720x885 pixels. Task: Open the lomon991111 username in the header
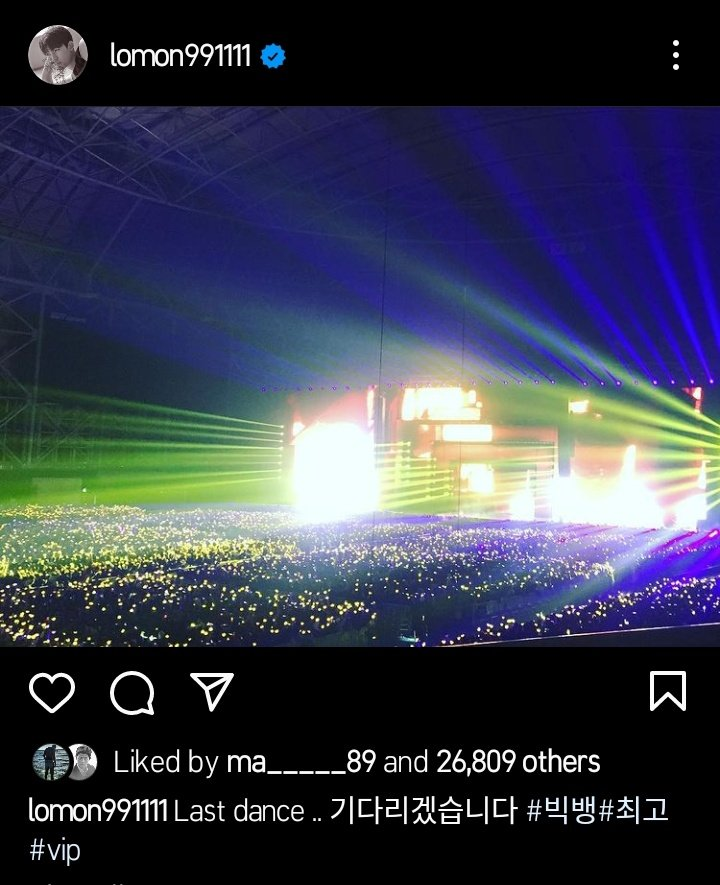click(180, 56)
